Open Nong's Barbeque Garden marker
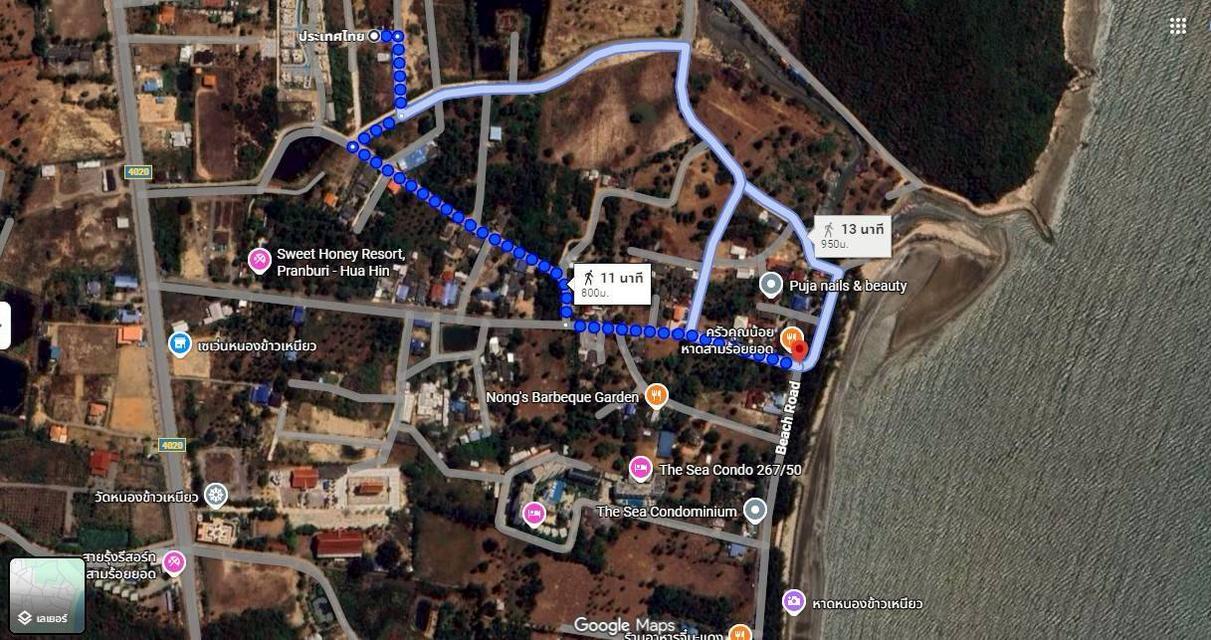The width and height of the screenshot is (1211, 640). pyautogui.click(x=656, y=396)
